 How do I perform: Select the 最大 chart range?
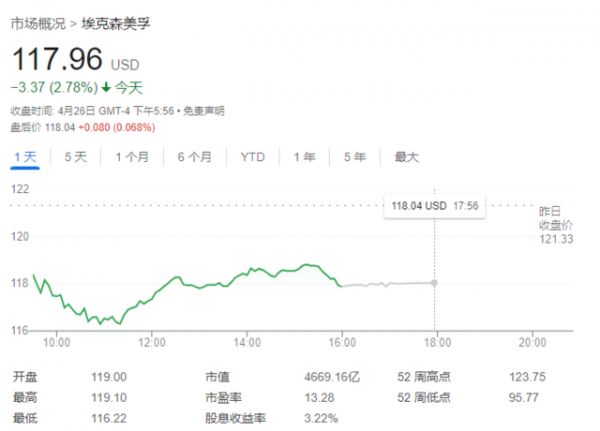pos(406,157)
